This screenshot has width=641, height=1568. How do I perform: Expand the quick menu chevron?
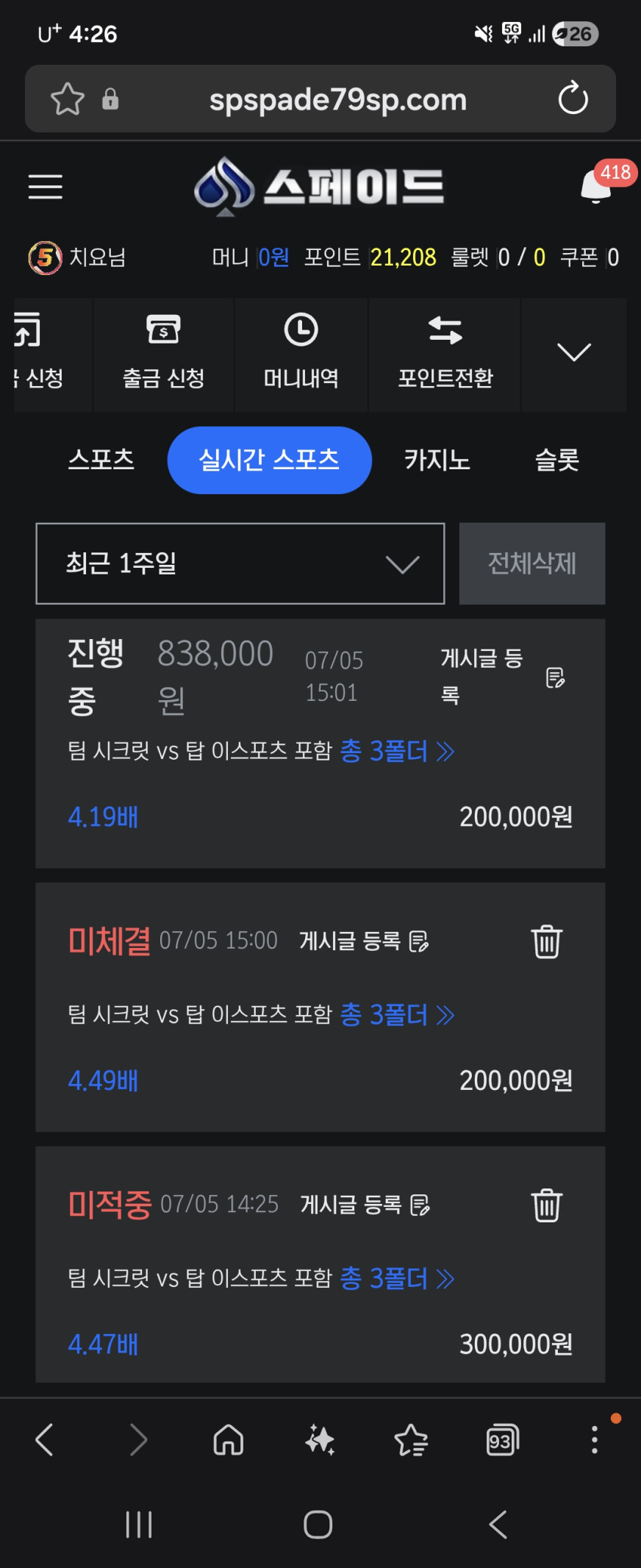coord(574,352)
